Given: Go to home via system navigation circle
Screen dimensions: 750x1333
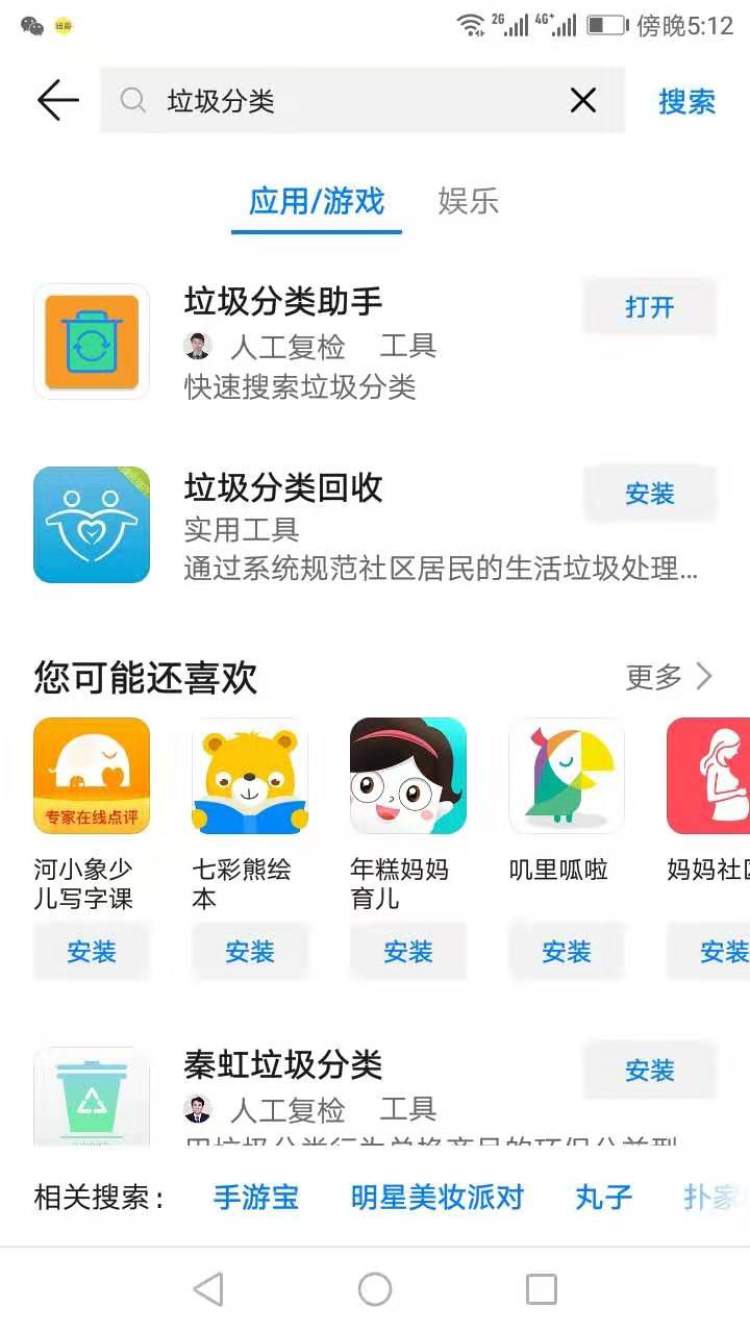Looking at the screenshot, I should point(375,1289).
